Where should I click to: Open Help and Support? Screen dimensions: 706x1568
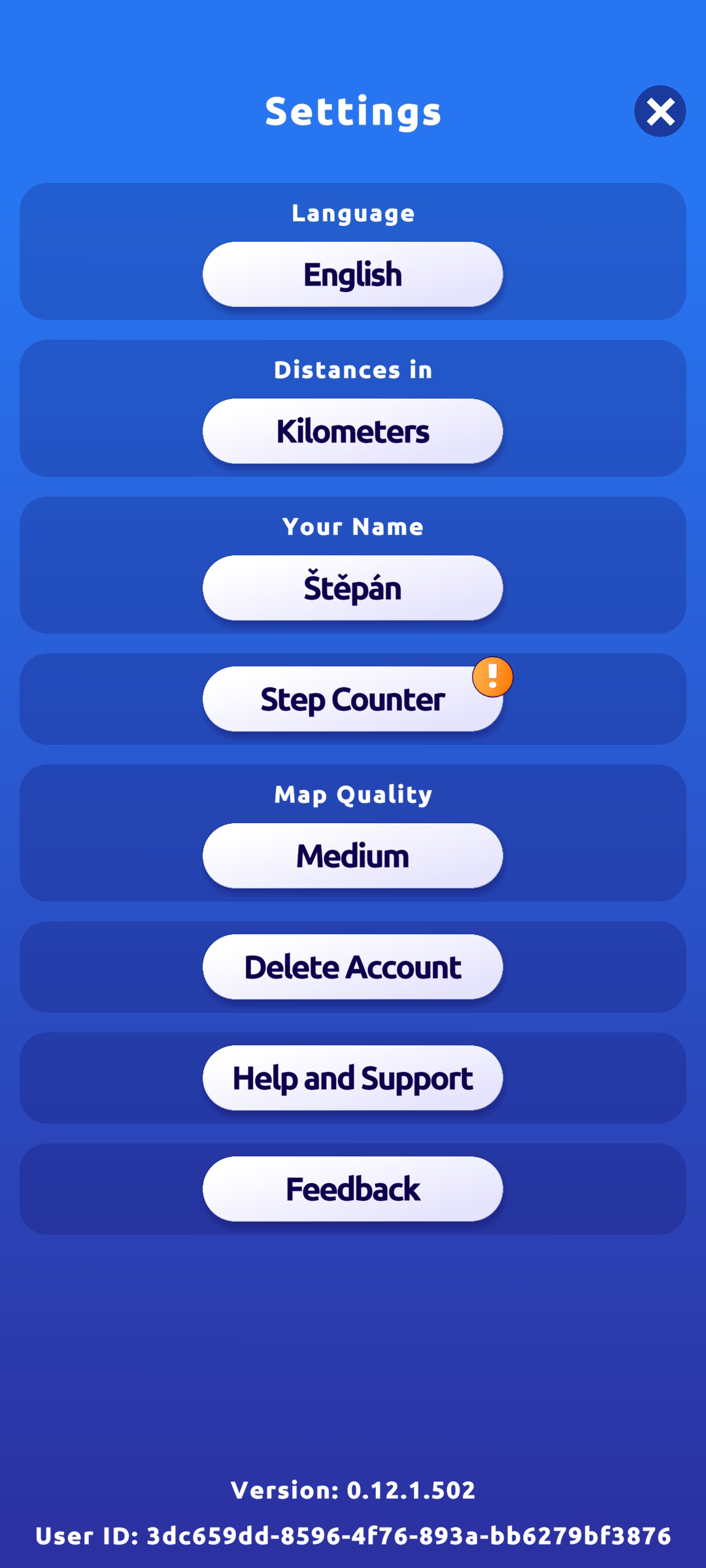coord(352,1078)
